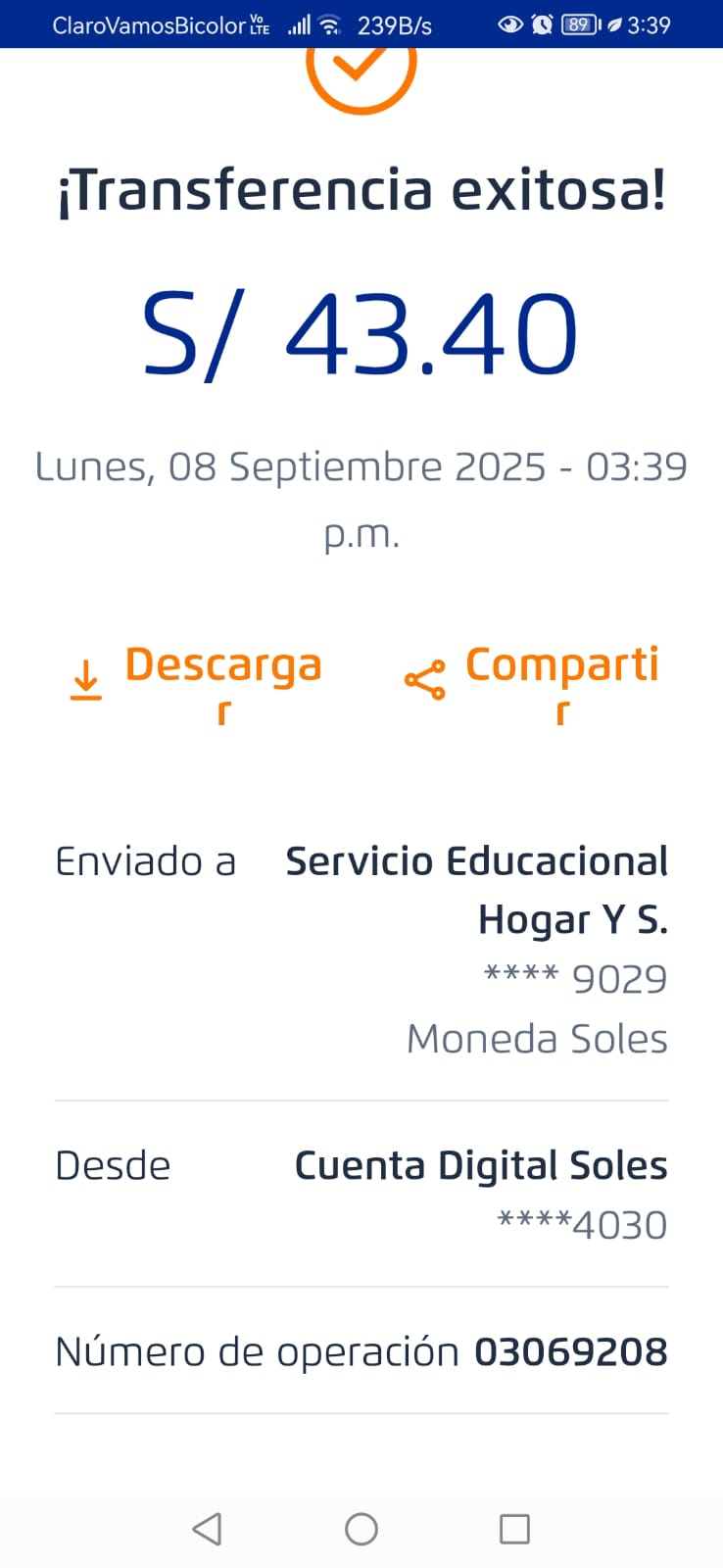The width and height of the screenshot is (723, 1568).
Task: Open the recent apps overview
Action: (x=514, y=1529)
